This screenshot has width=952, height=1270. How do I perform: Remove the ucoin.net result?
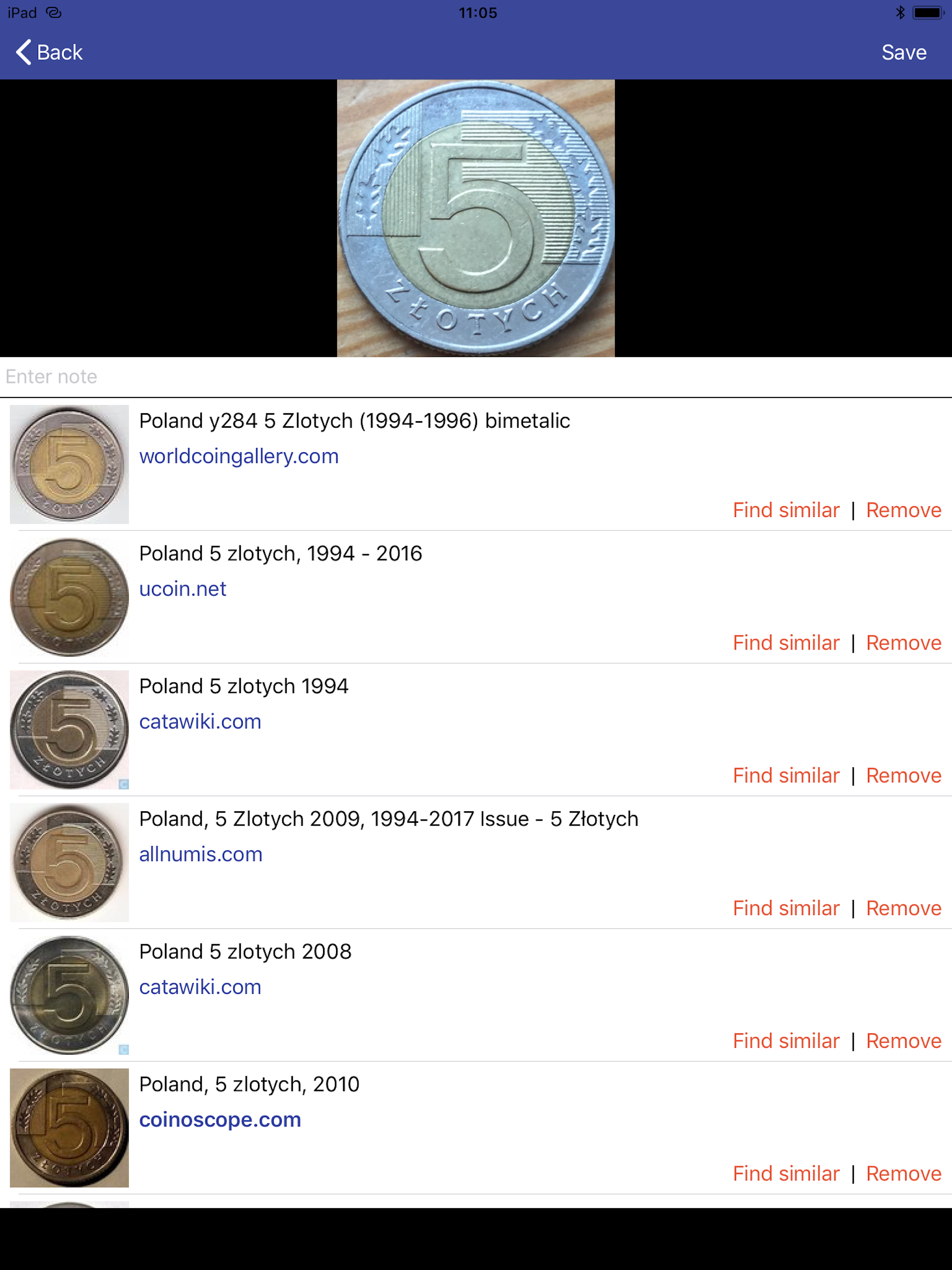903,642
